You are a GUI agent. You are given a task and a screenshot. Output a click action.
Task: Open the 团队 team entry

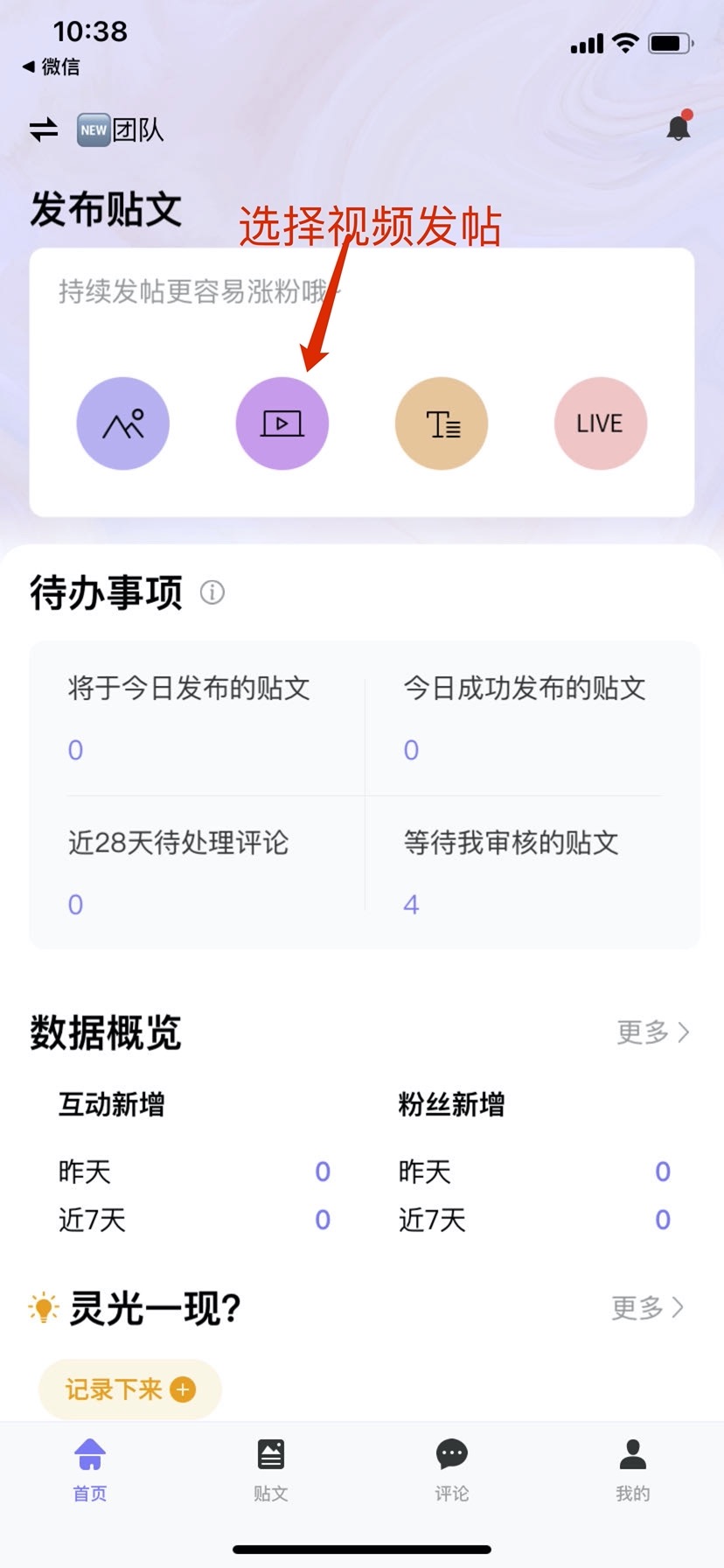[122, 130]
